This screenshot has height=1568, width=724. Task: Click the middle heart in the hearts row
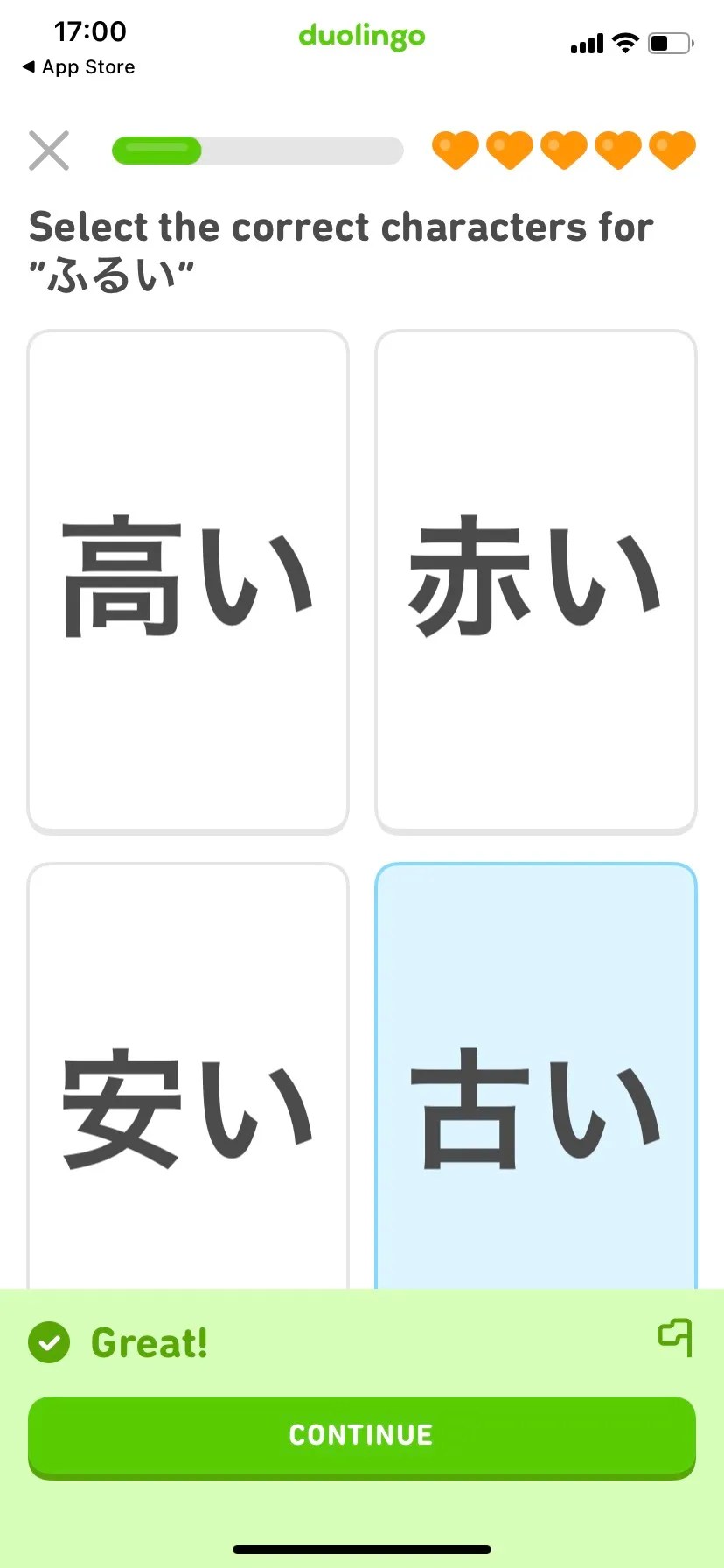click(x=565, y=149)
